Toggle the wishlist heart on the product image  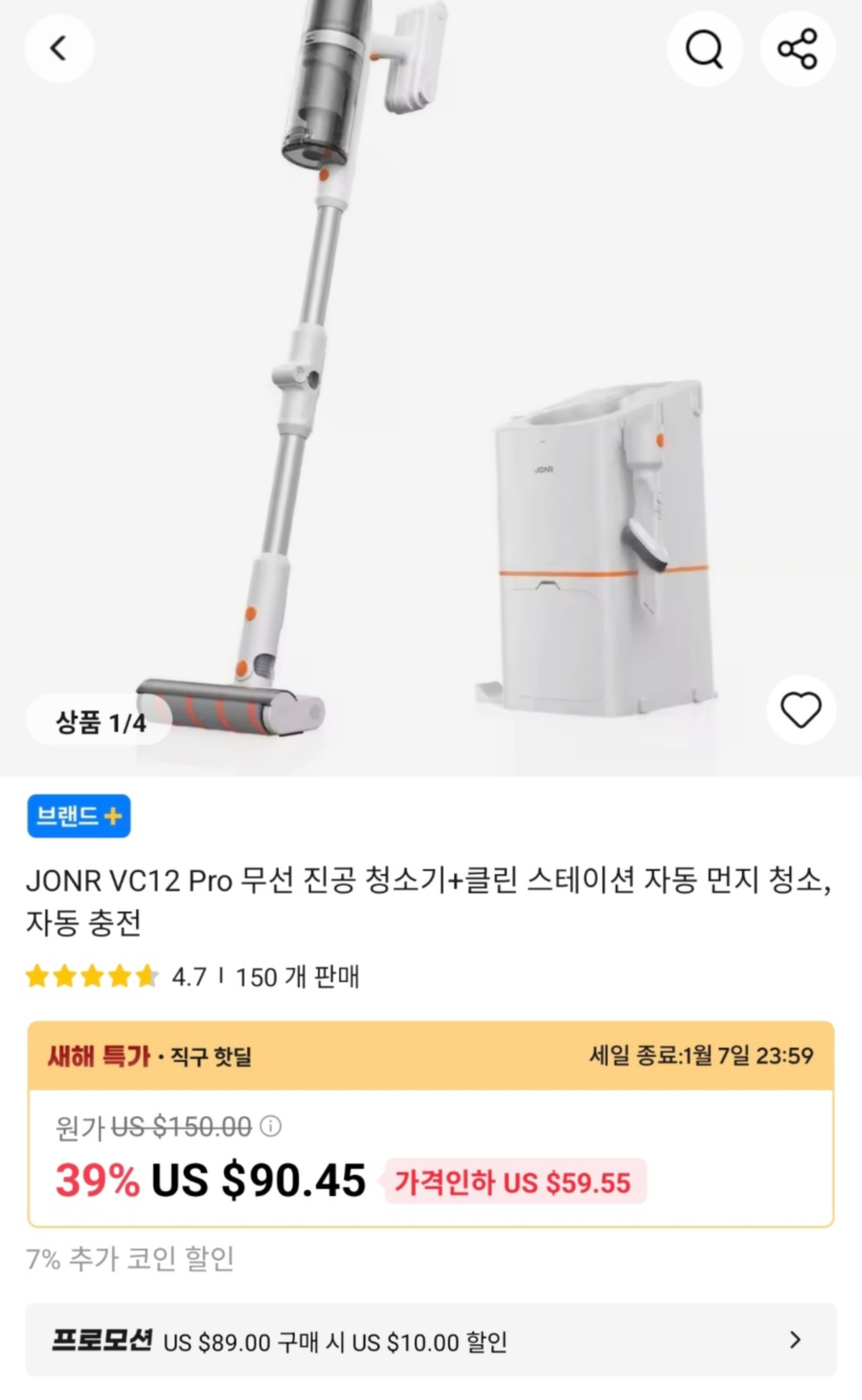tap(802, 709)
